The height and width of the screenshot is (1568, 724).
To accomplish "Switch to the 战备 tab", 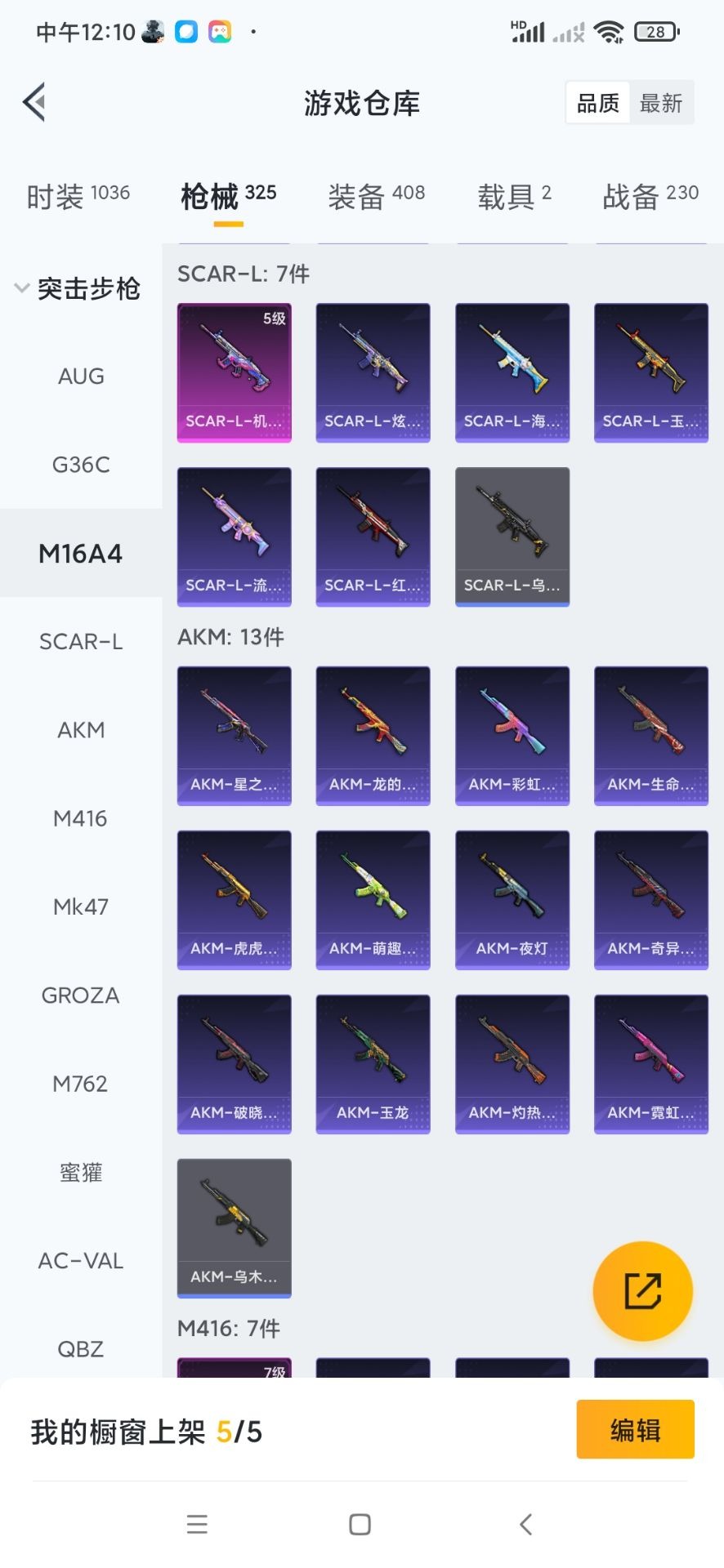I will (x=650, y=196).
